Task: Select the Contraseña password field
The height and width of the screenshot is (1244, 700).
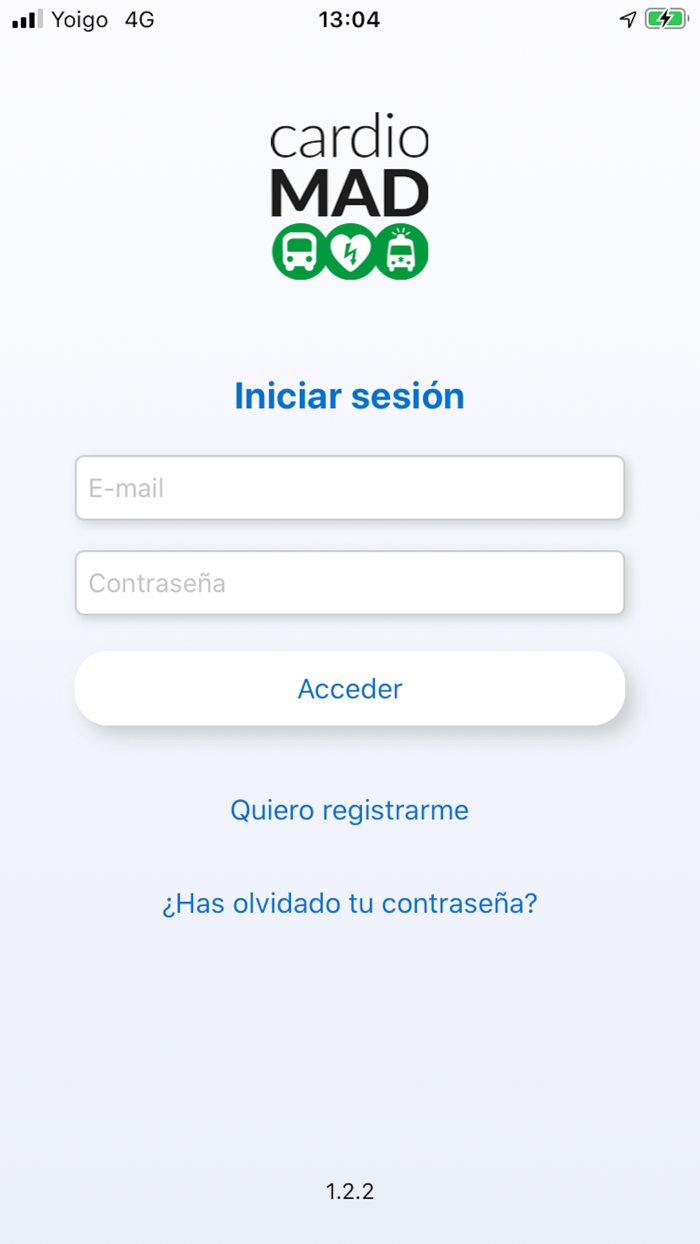Action: pyautogui.click(x=350, y=583)
